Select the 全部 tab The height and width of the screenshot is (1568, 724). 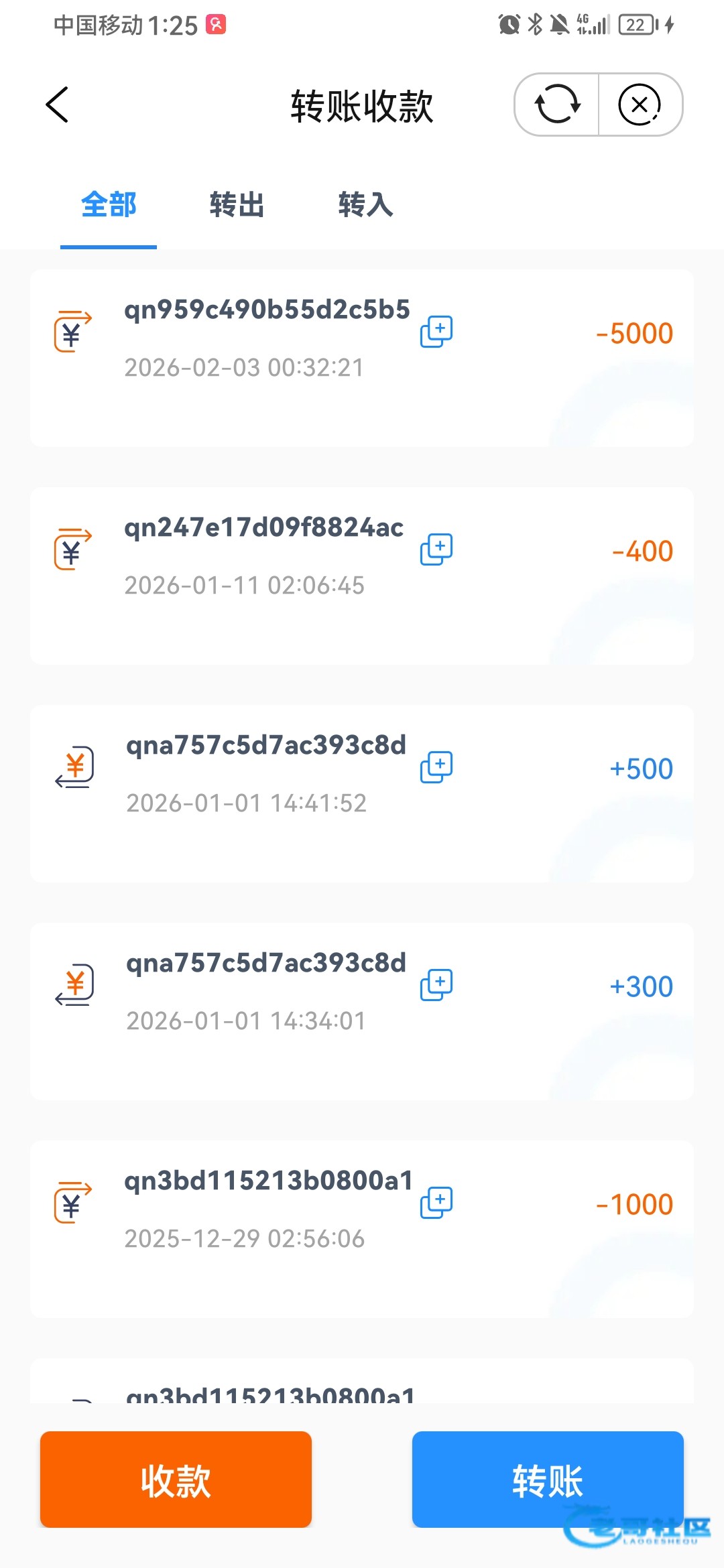click(x=109, y=204)
